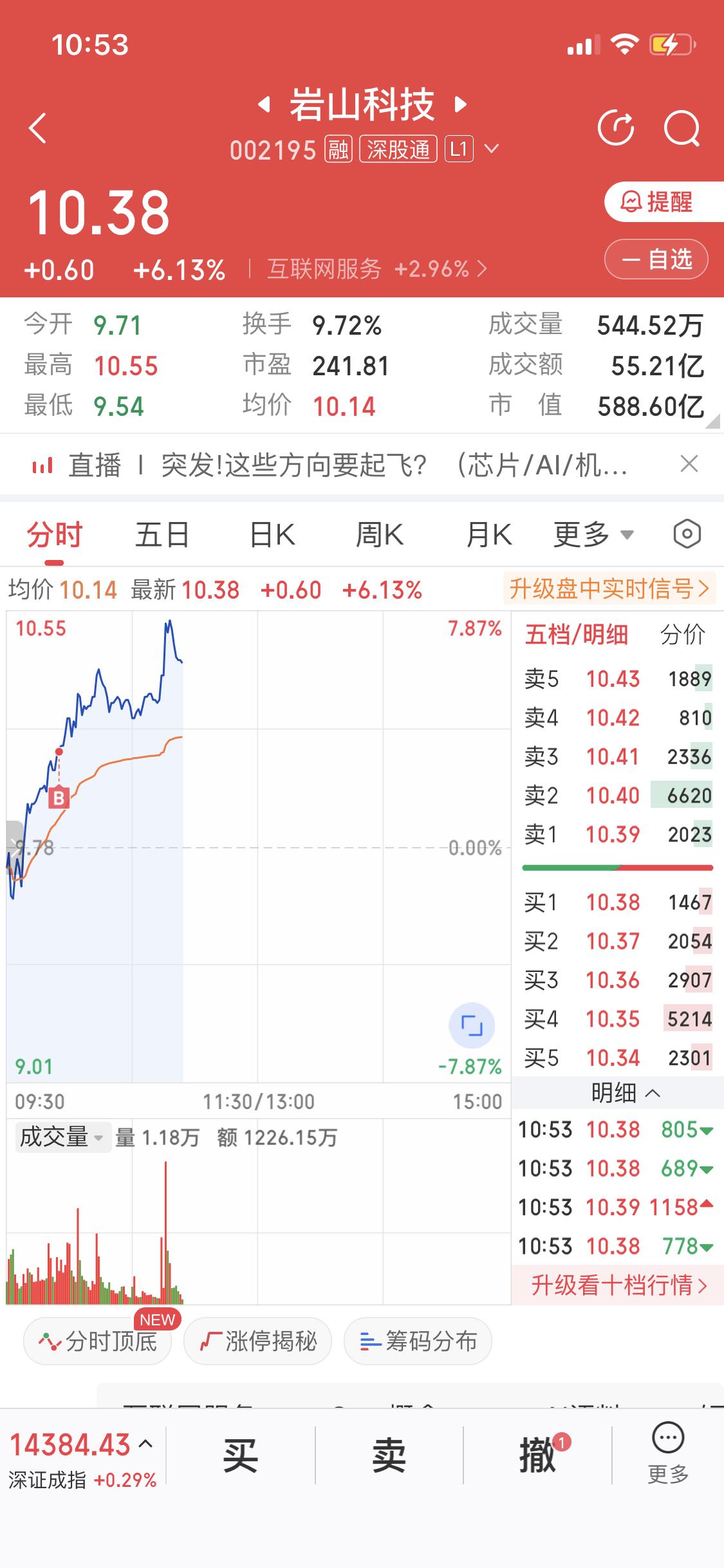Open the 成交量 indicator dropdown
The height and width of the screenshot is (1568, 724).
coord(62,1137)
